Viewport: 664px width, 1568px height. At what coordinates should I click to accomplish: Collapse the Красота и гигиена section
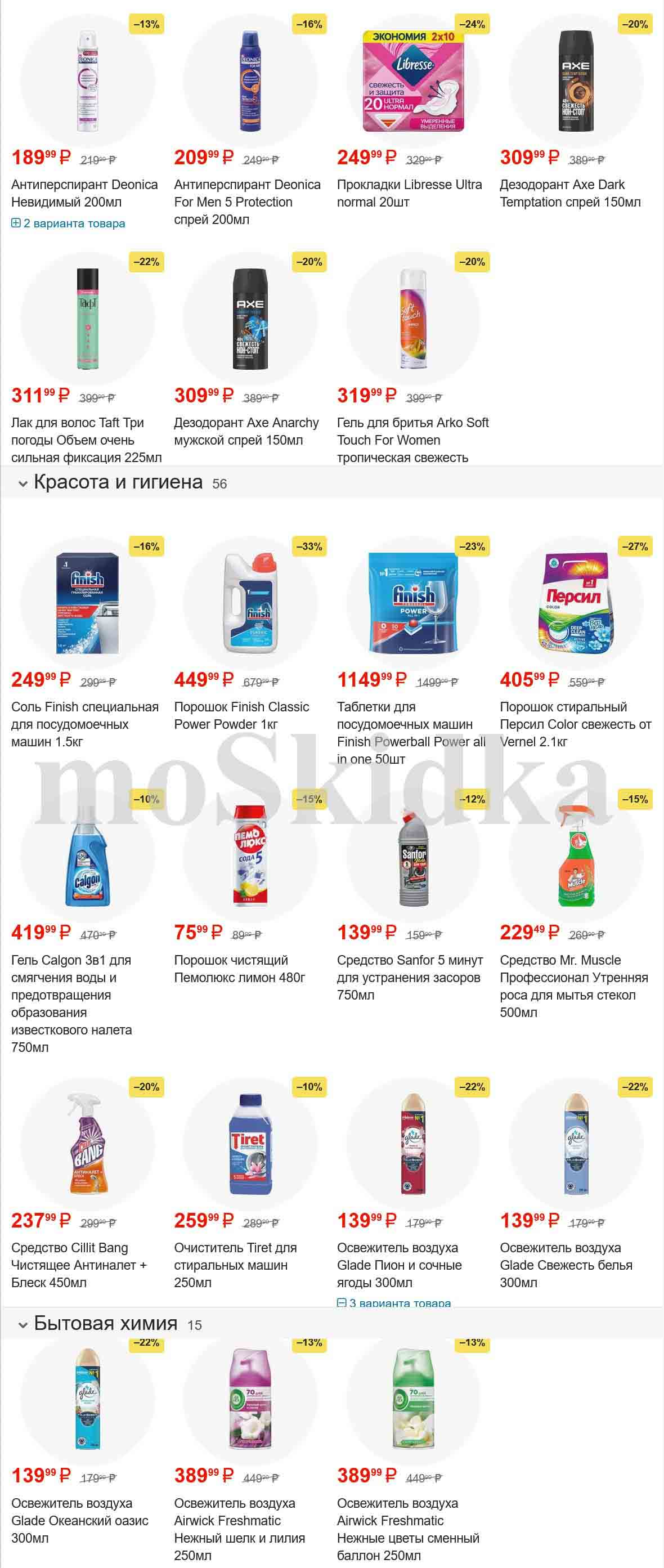[x=23, y=484]
